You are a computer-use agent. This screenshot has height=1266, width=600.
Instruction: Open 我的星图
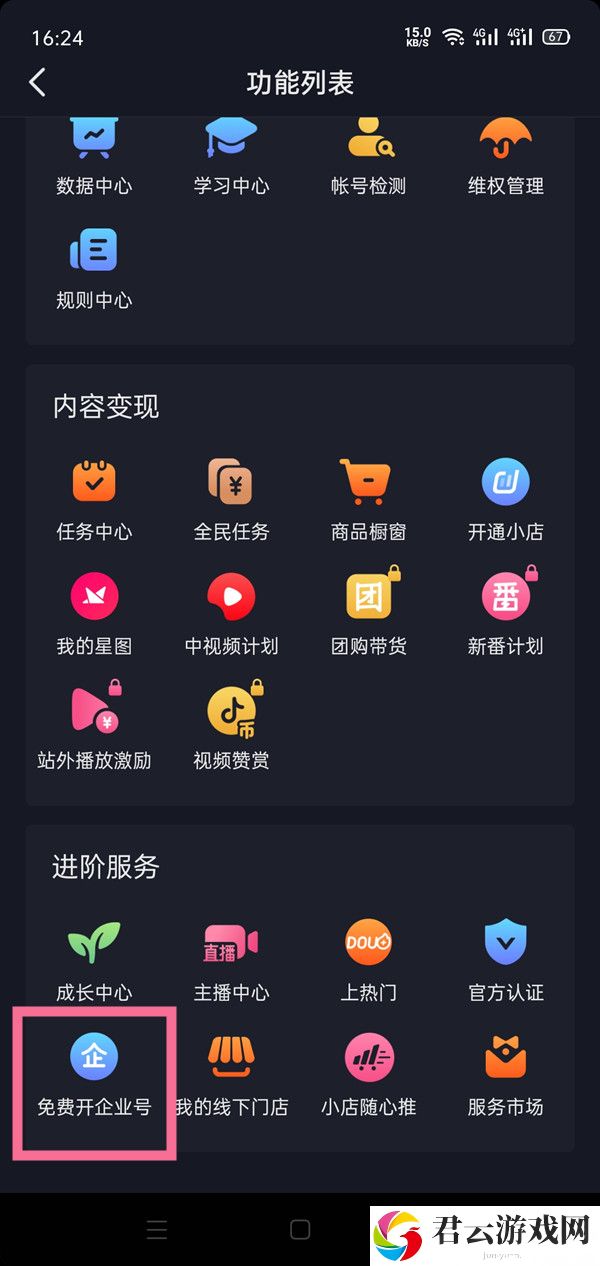pyautogui.click(x=94, y=615)
